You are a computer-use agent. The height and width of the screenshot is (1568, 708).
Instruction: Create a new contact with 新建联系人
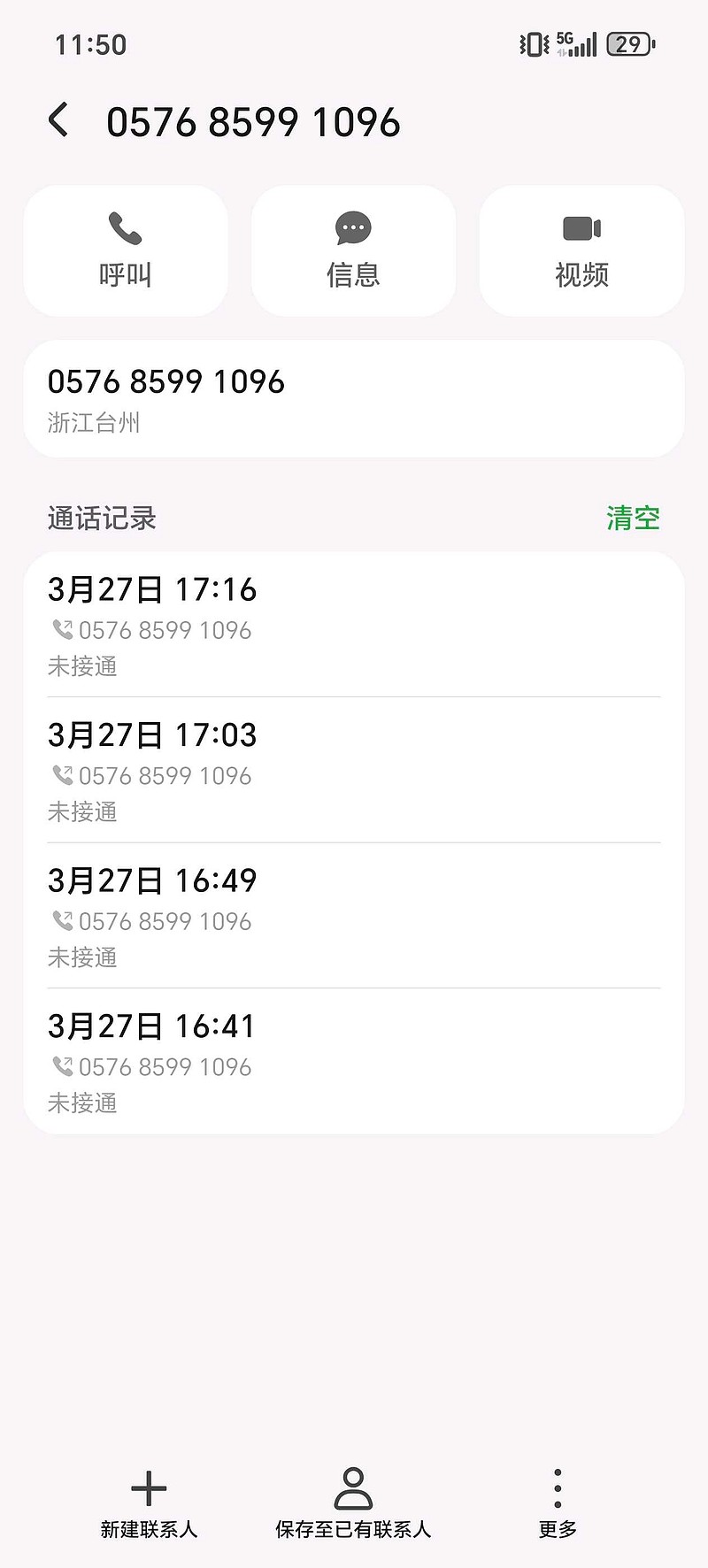(x=149, y=1503)
